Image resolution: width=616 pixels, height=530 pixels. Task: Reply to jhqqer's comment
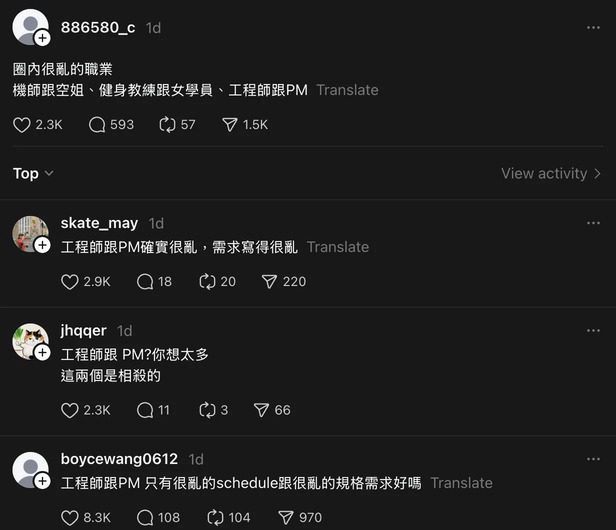(x=145, y=410)
